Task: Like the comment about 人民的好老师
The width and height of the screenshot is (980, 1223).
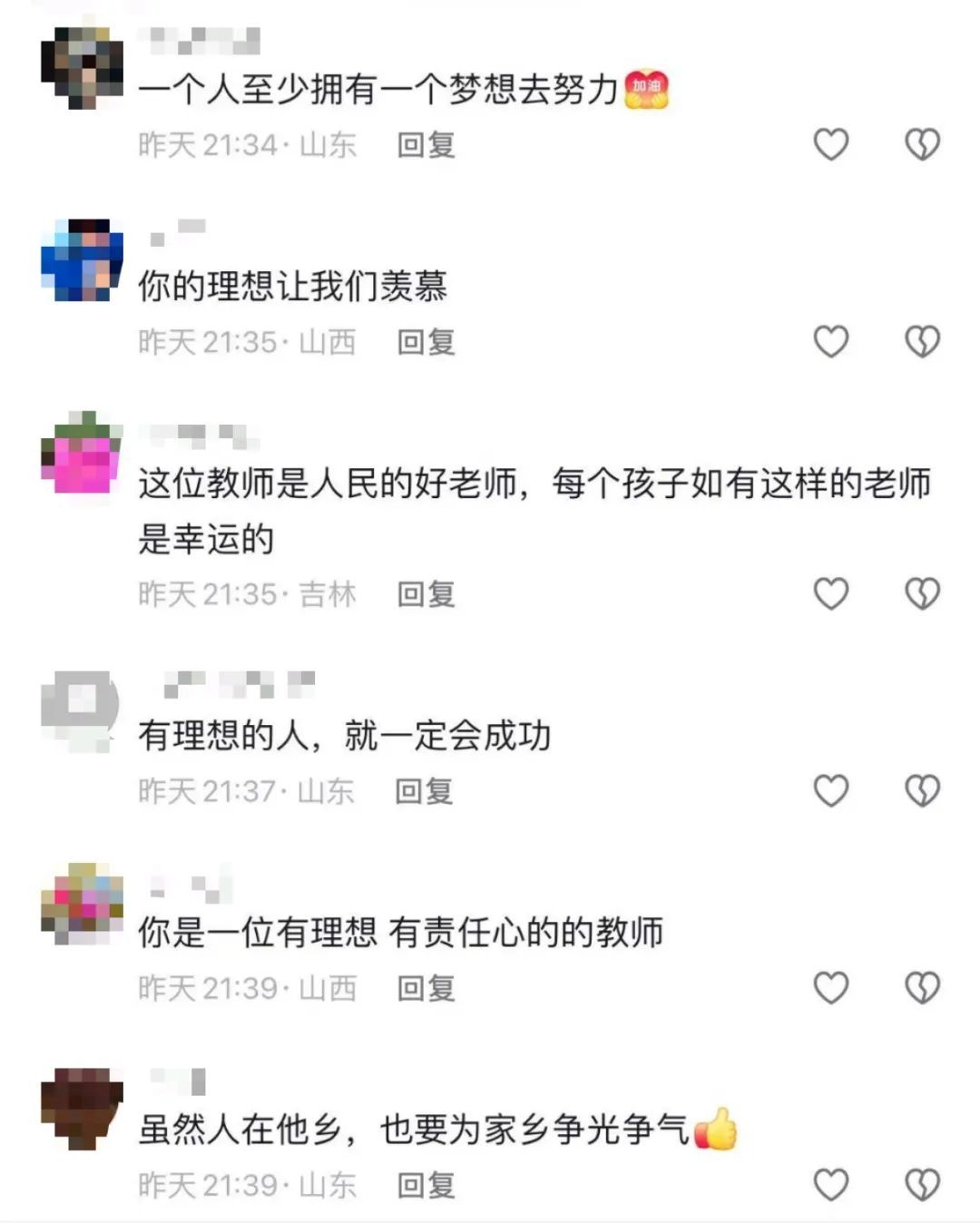Action: tap(830, 594)
